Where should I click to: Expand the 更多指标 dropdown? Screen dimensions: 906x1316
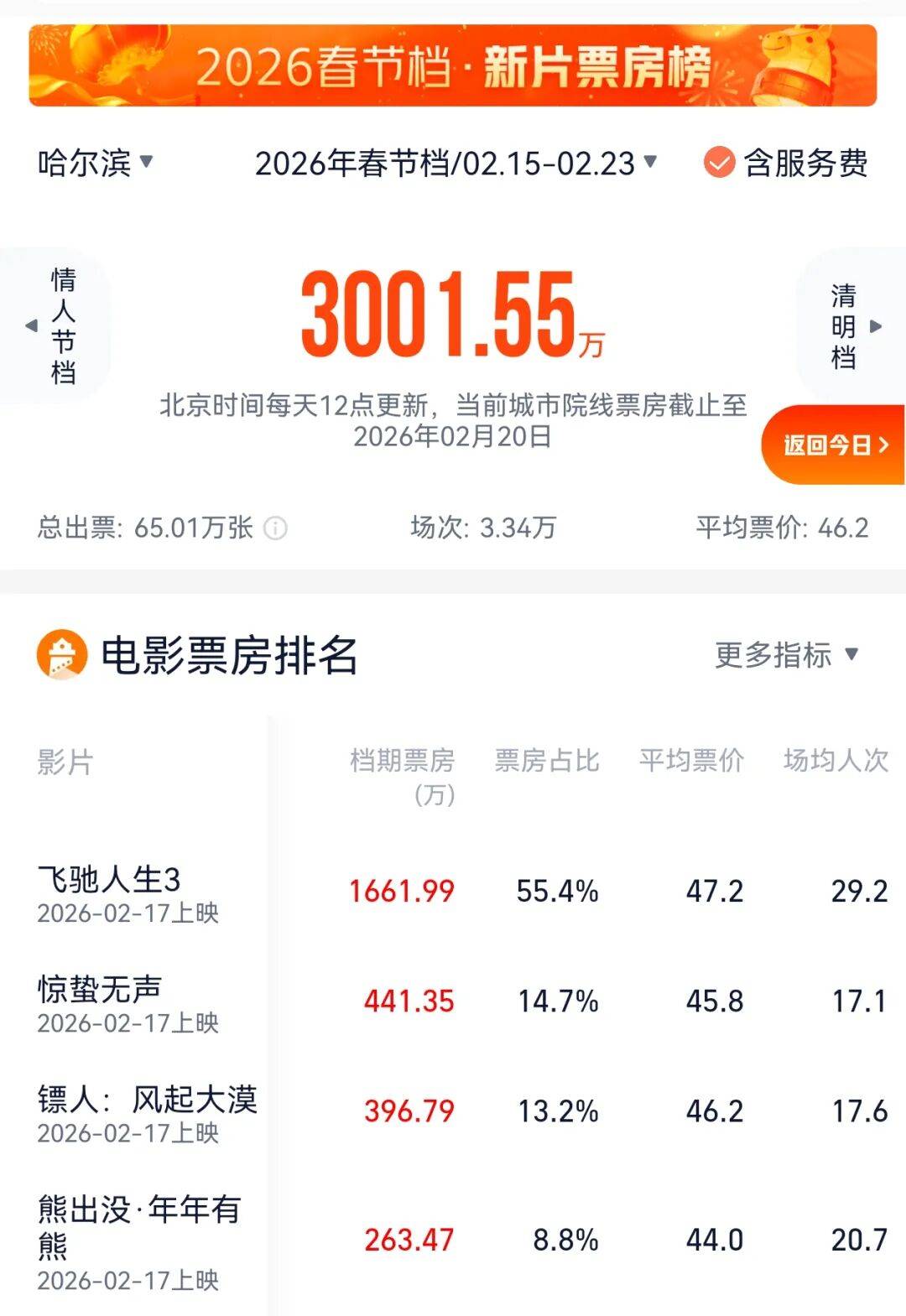[786, 655]
